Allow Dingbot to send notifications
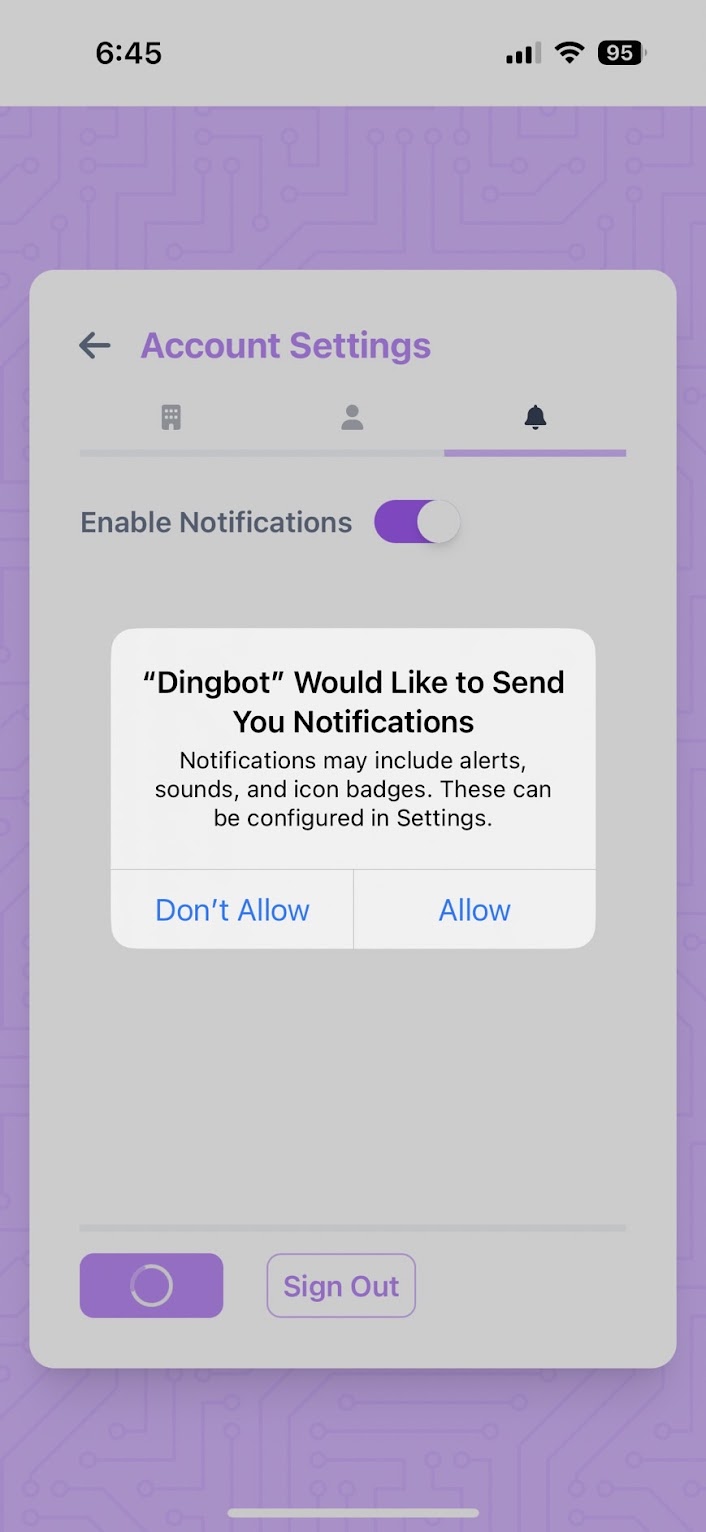Image resolution: width=706 pixels, height=1532 pixels. point(474,909)
